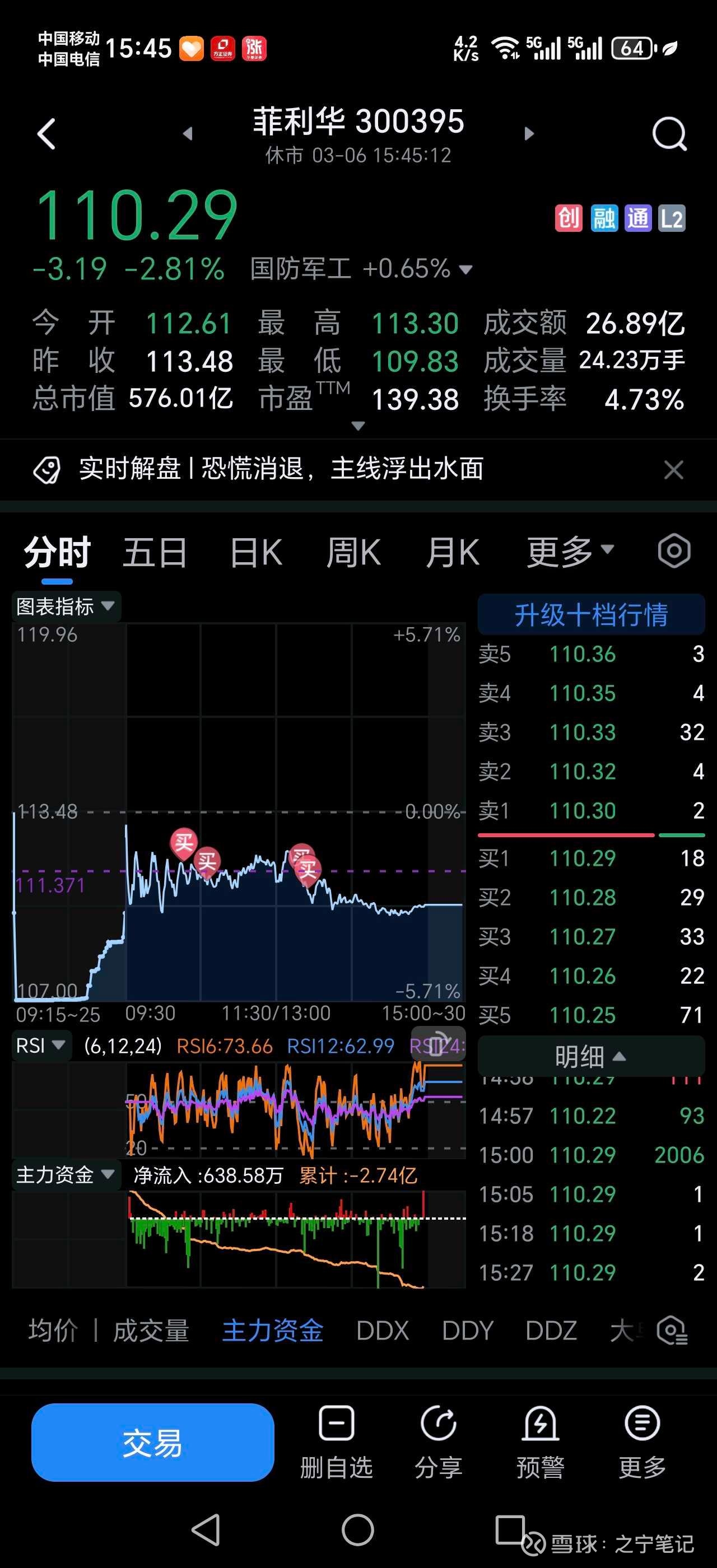
Task: Share this stock page via 分享
Action: click(x=438, y=1443)
